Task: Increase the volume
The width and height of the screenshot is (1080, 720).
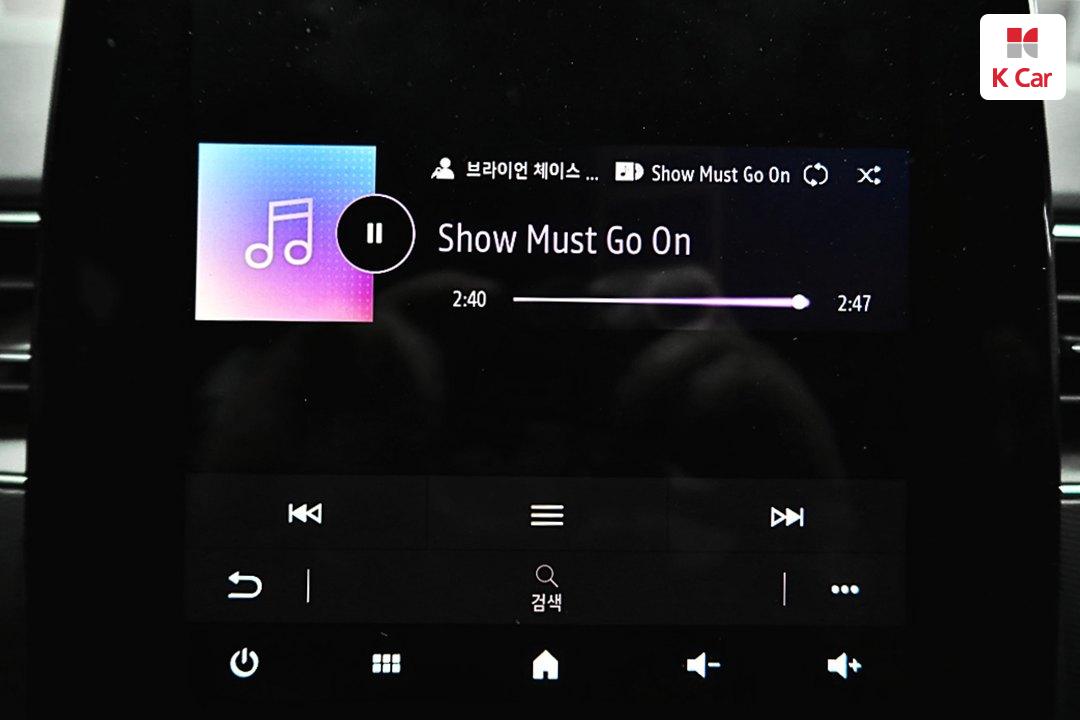Action: (844, 665)
